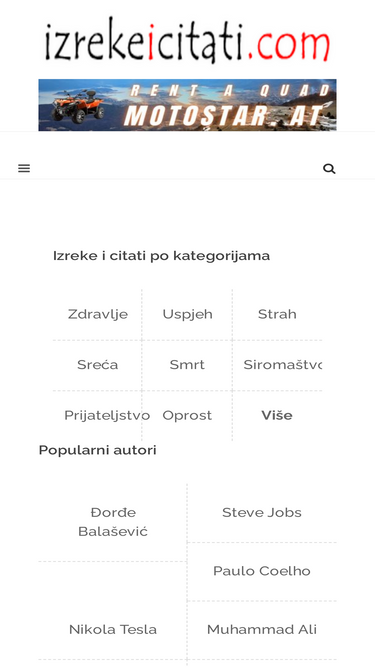This screenshot has width=375, height=667.
Task: Select the Uspjeh category
Action: (x=187, y=314)
